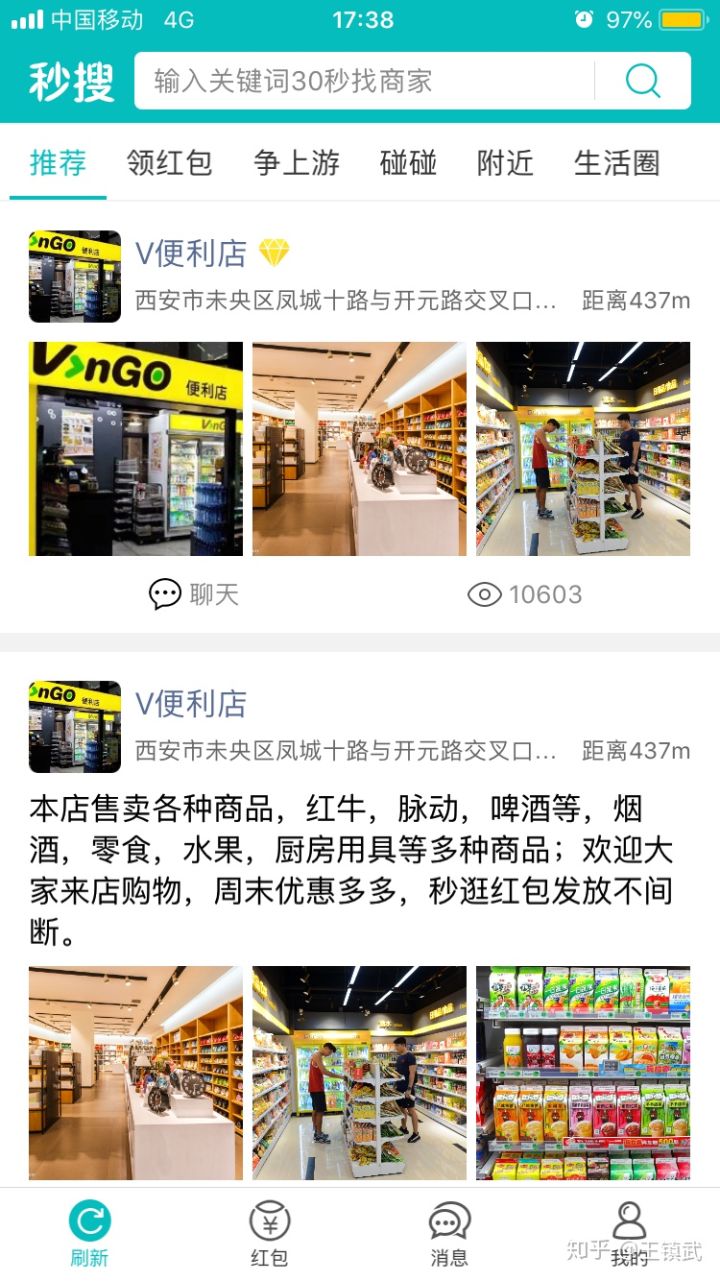
Task: Show the 附近 tab
Action: click(x=505, y=163)
